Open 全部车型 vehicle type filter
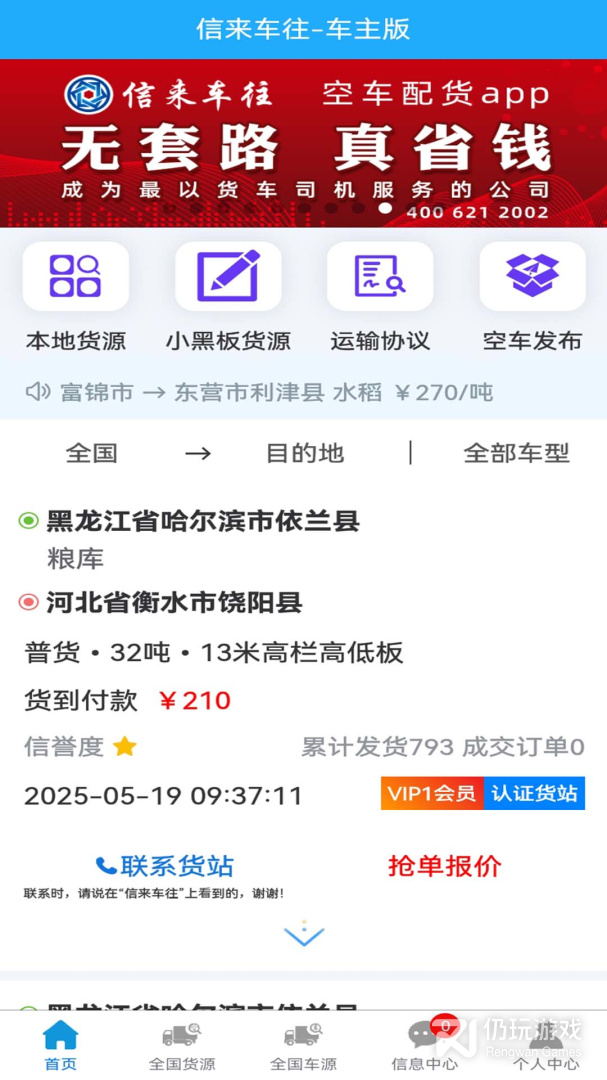 pos(516,453)
